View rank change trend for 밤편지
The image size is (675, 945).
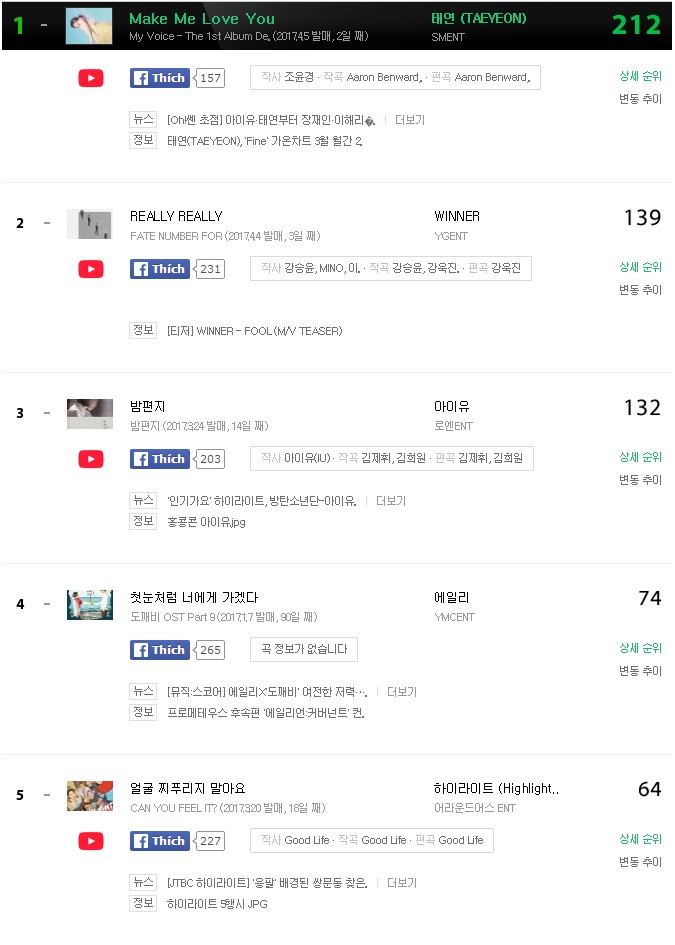[x=640, y=480]
